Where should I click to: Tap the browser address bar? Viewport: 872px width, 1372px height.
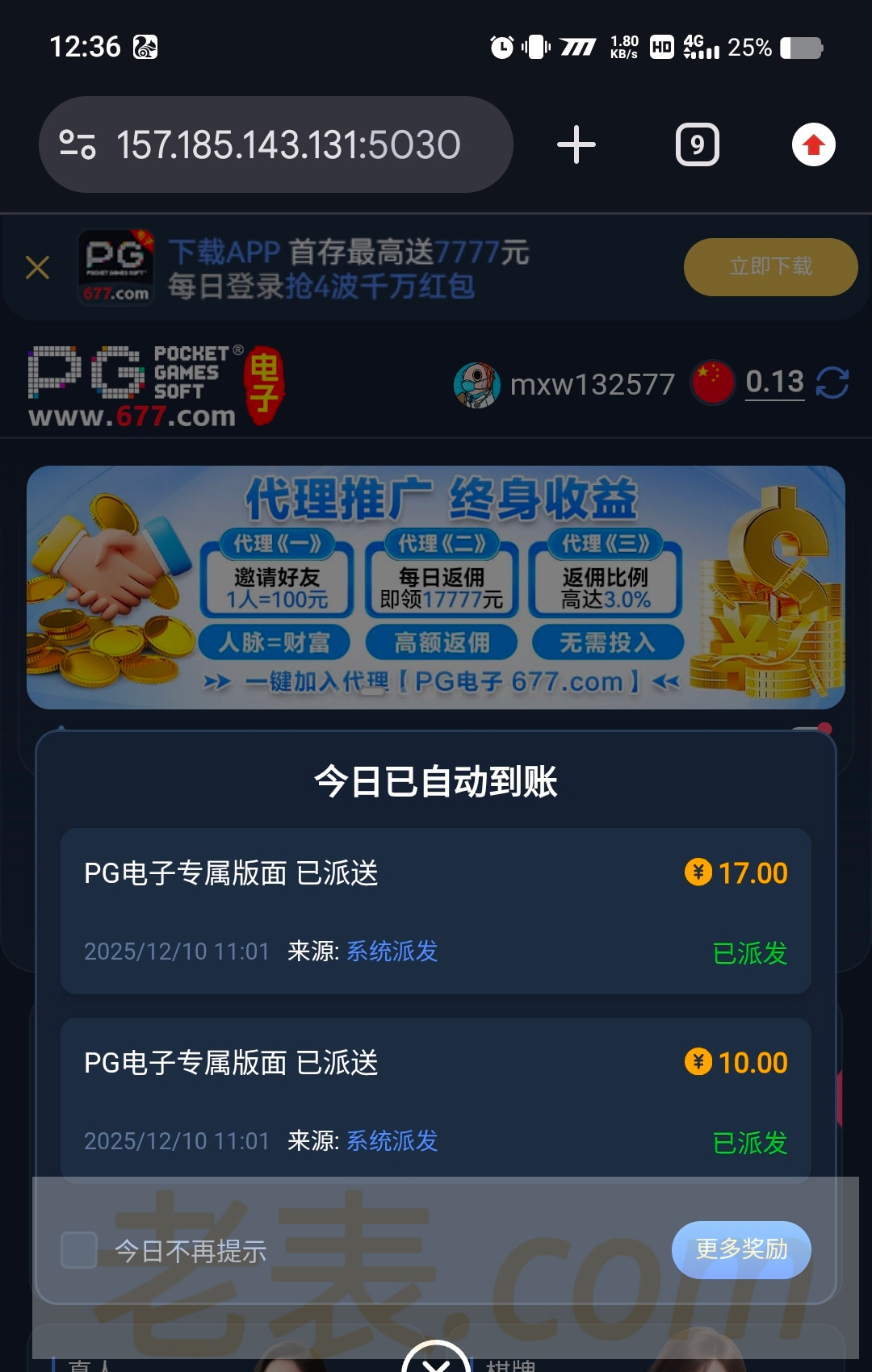[287, 145]
